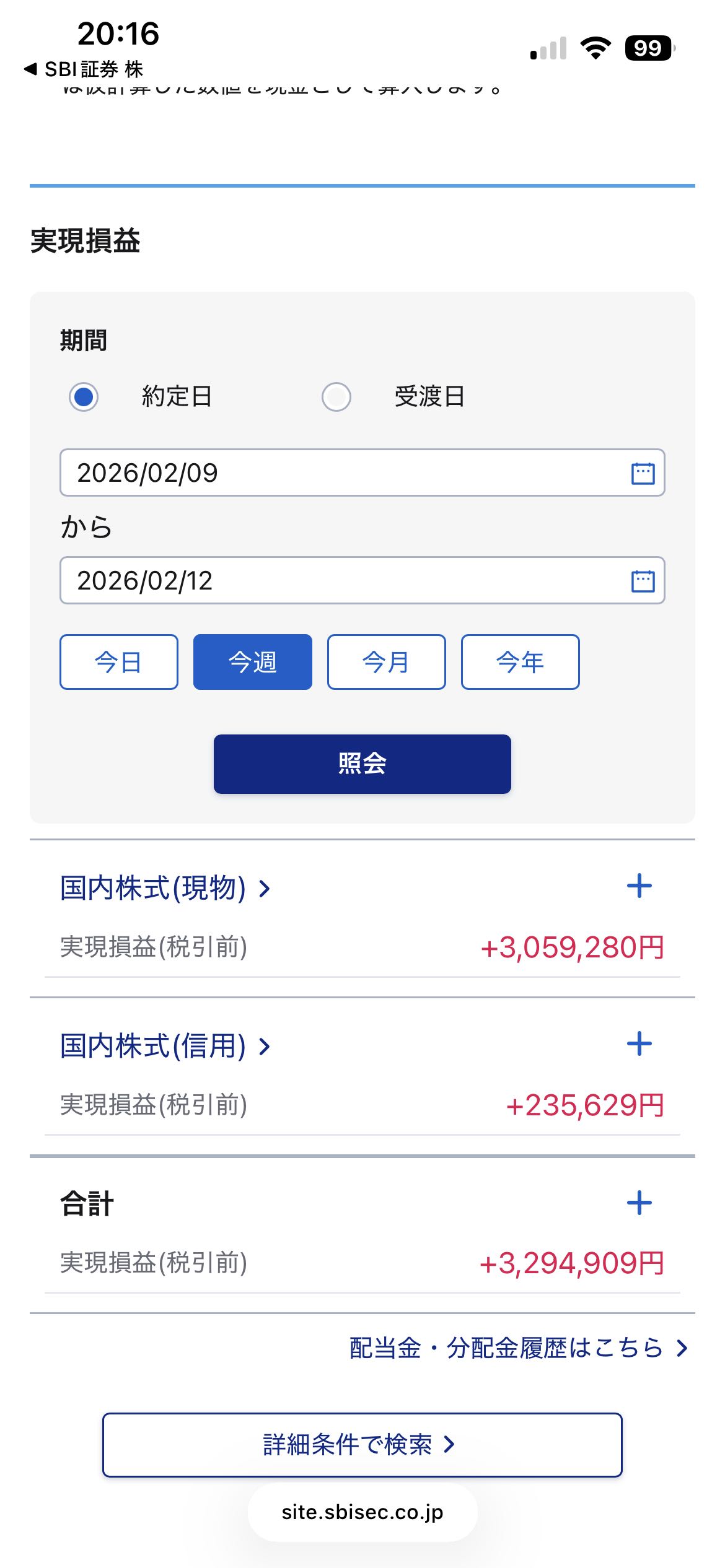Set period to 今年
This screenshot has height=1568, width=725.
tap(521, 662)
